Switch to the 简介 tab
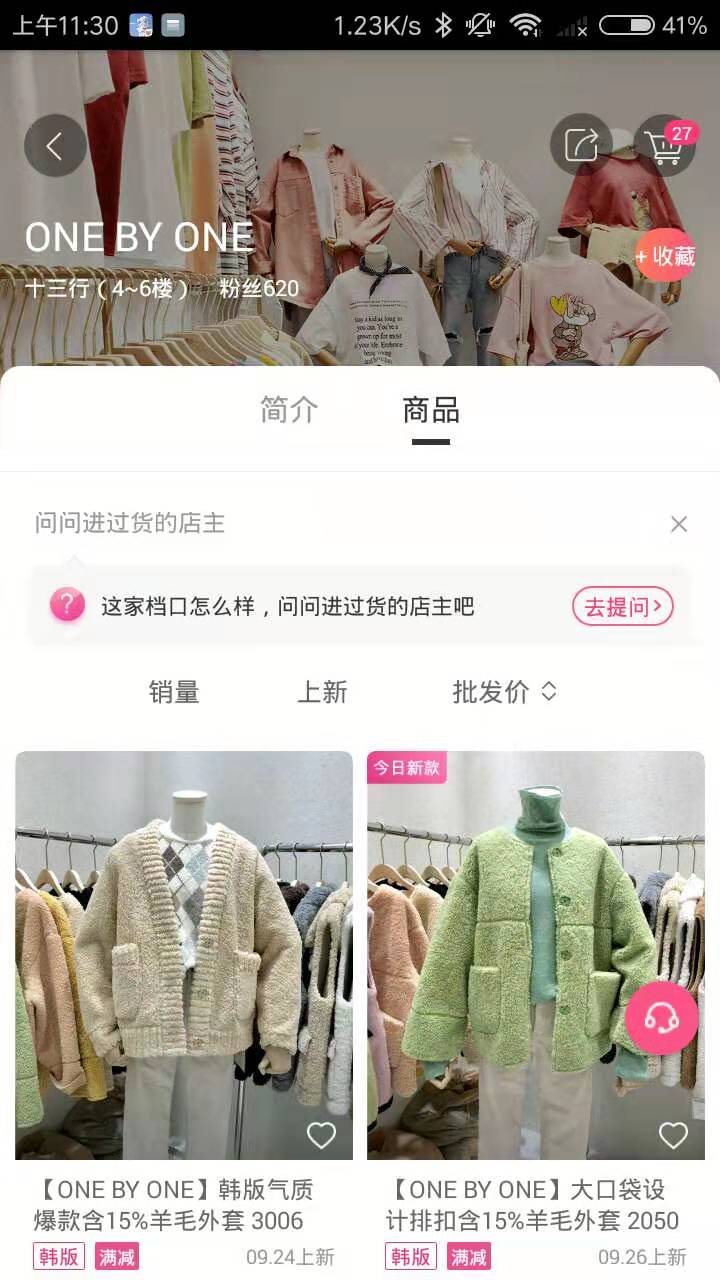This screenshot has height=1280, width=720. pyautogui.click(x=289, y=409)
